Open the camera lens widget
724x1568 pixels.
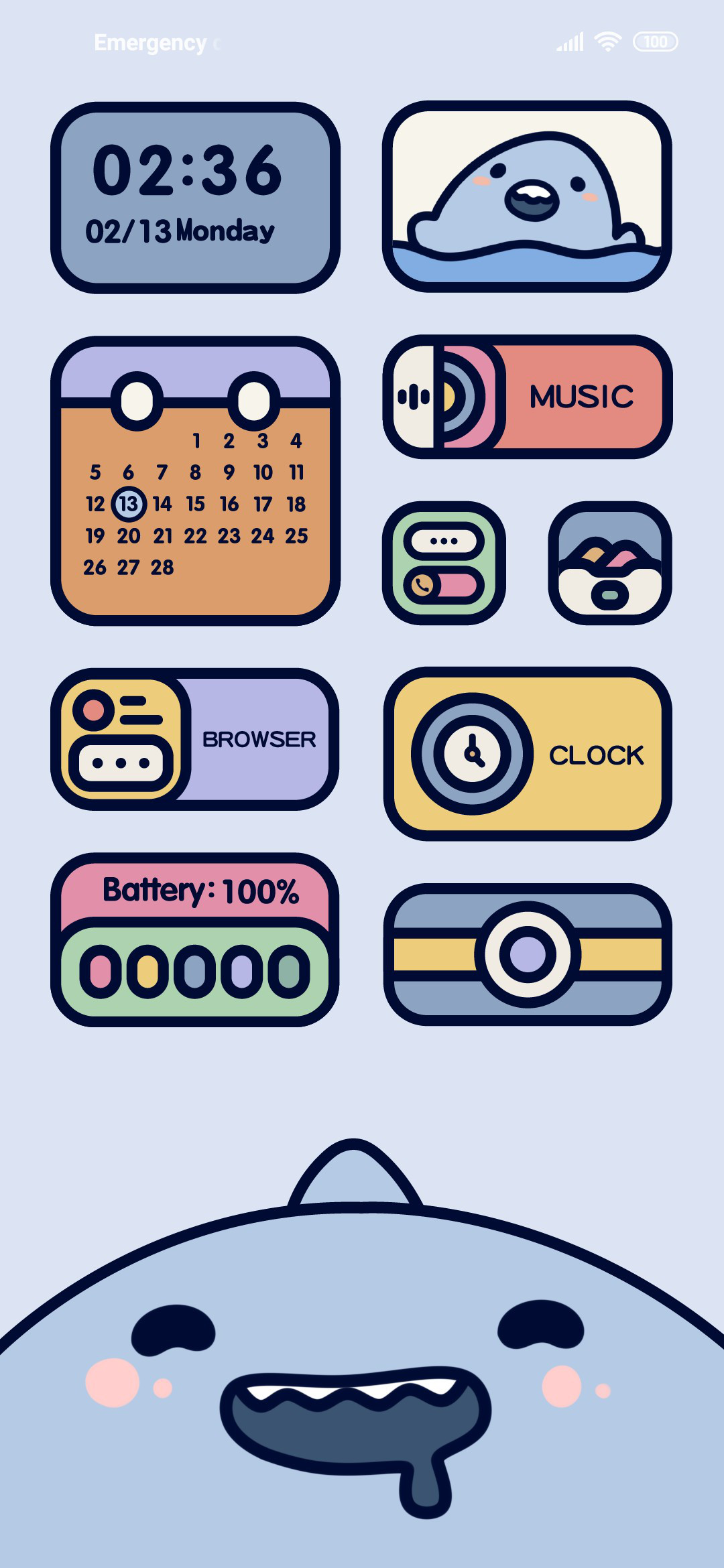[x=528, y=954]
